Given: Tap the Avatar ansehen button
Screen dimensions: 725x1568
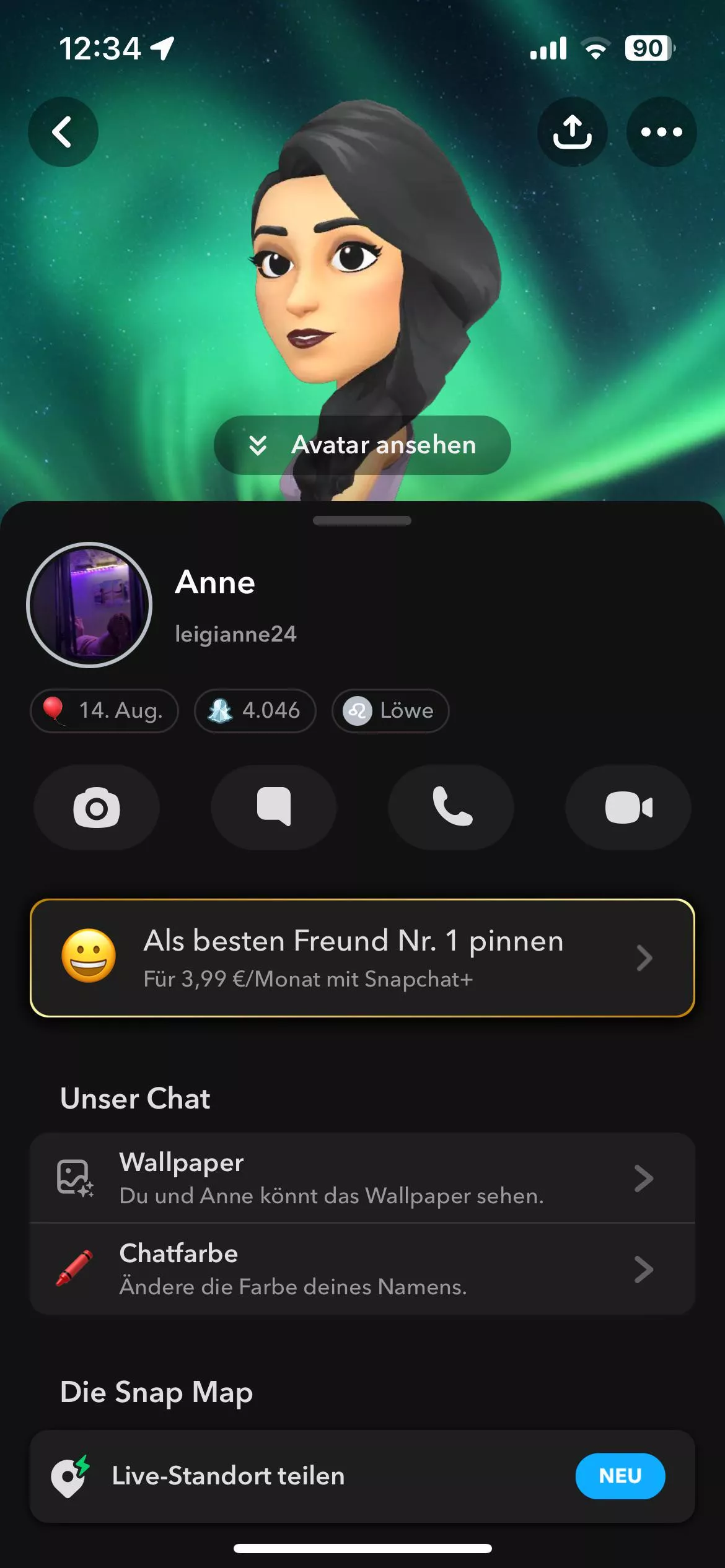Looking at the screenshot, I should tap(362, 445).
